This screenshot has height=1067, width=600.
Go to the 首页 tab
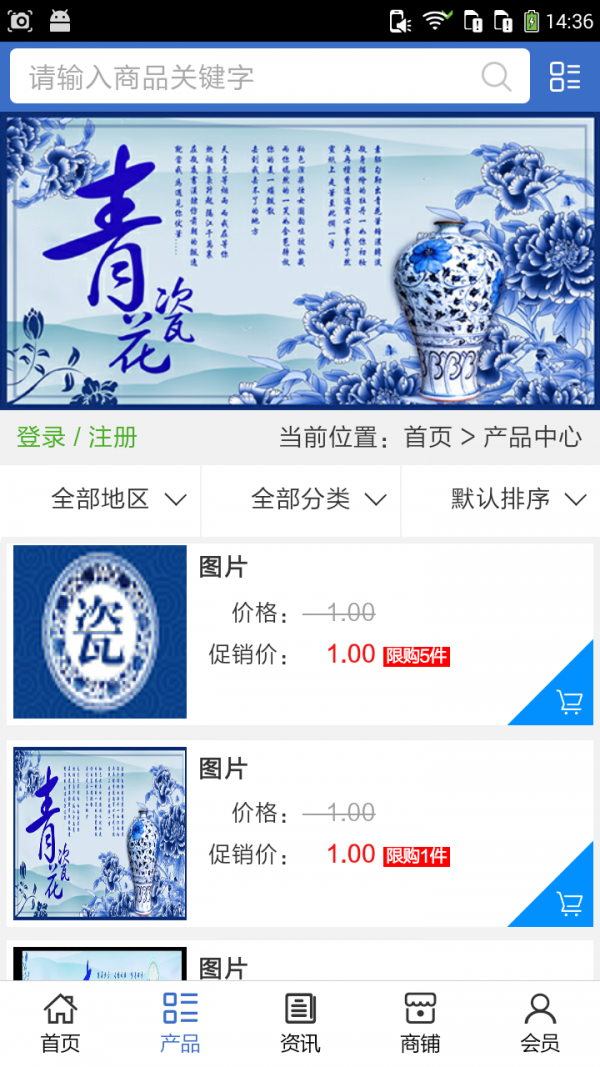[60, 1023]
